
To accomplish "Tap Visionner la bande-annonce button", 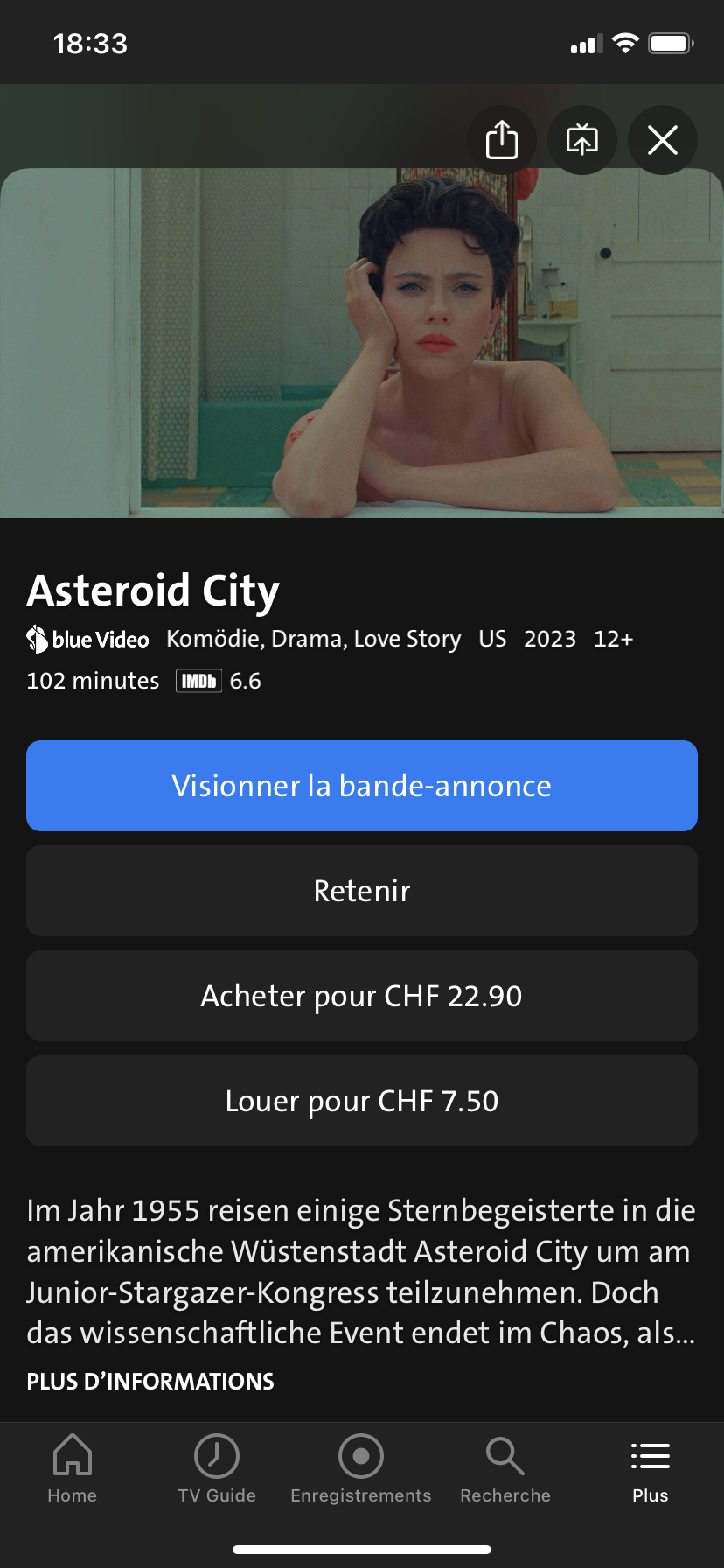I will point(362,786).
